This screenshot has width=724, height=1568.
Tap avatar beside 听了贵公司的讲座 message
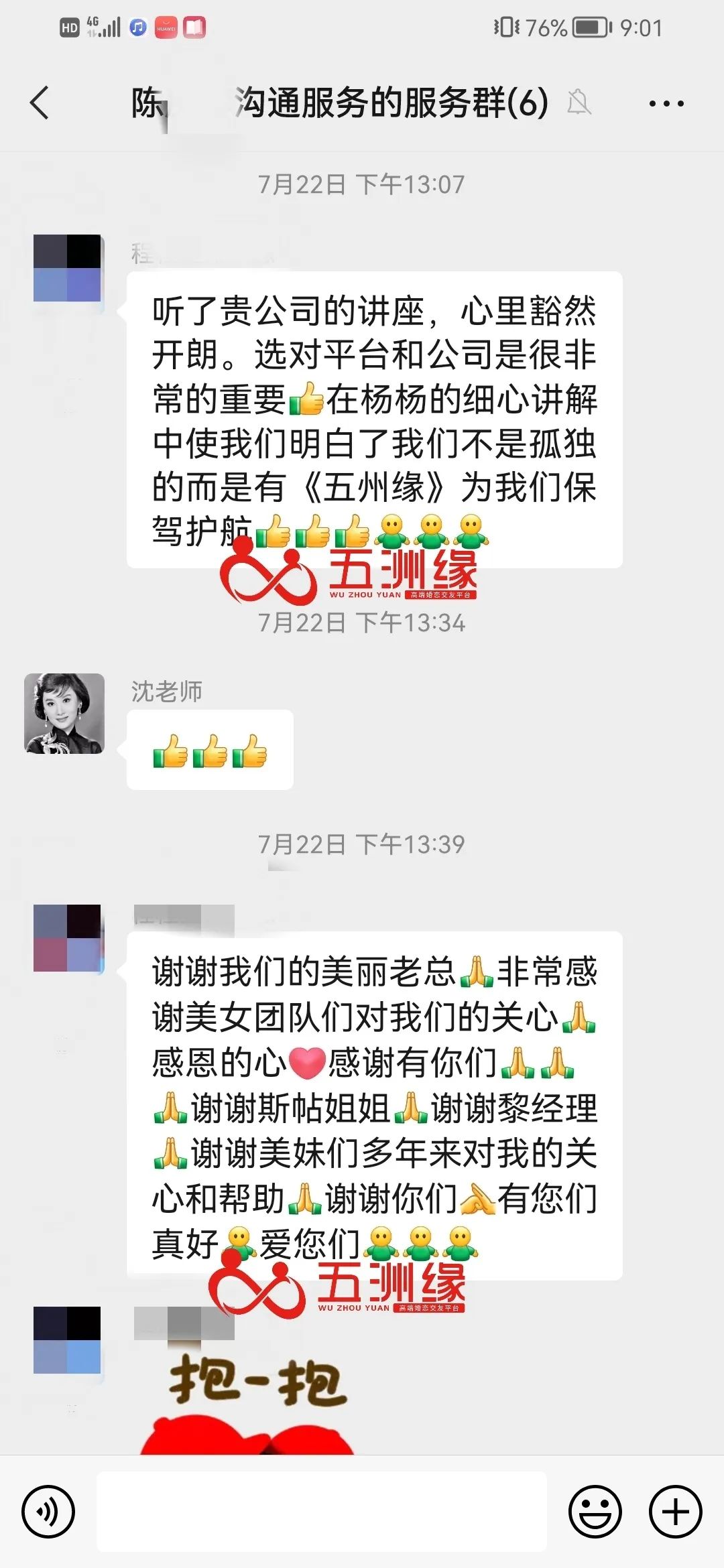click(67, 268)
